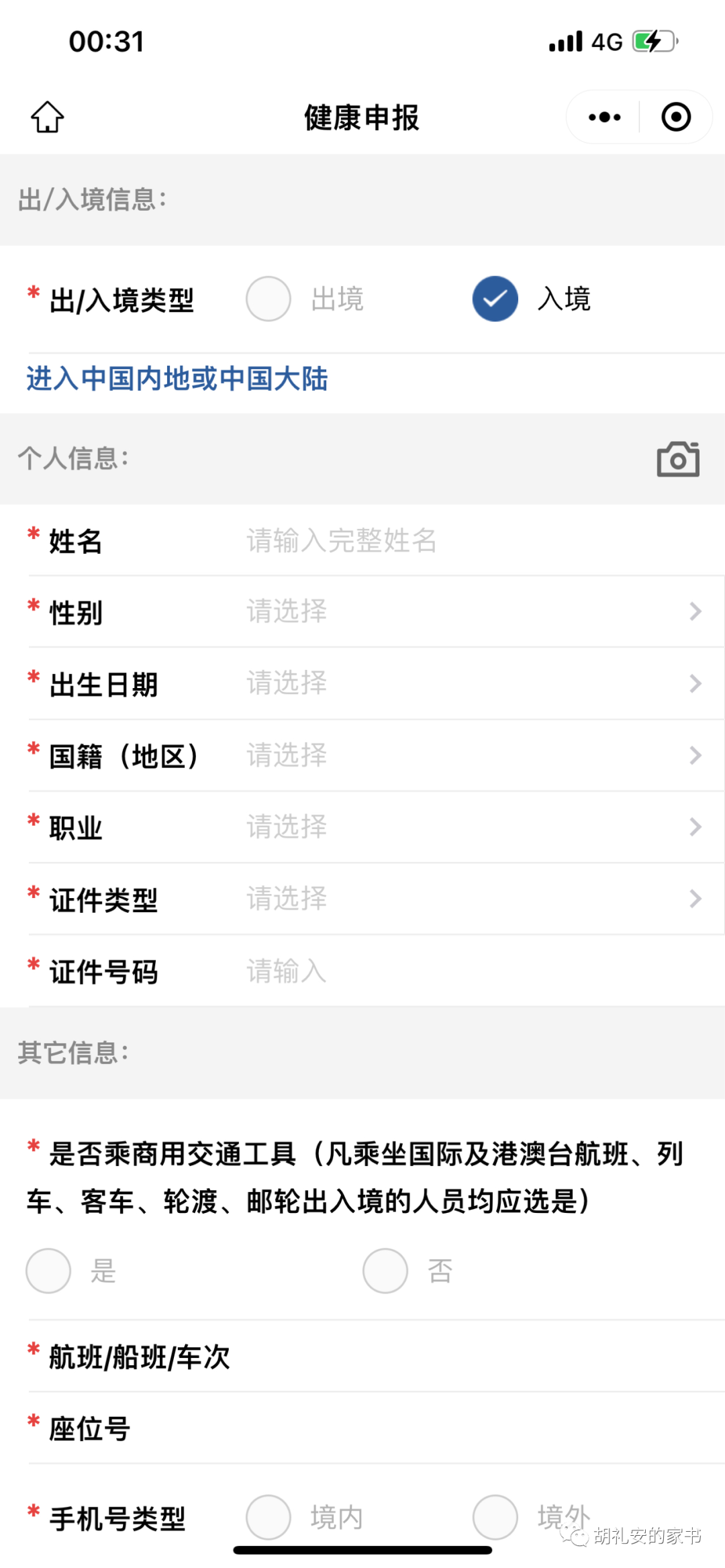The image size is (725, 1568).
Task: Expand the 证件类型 picker
Action: [470, 899]
